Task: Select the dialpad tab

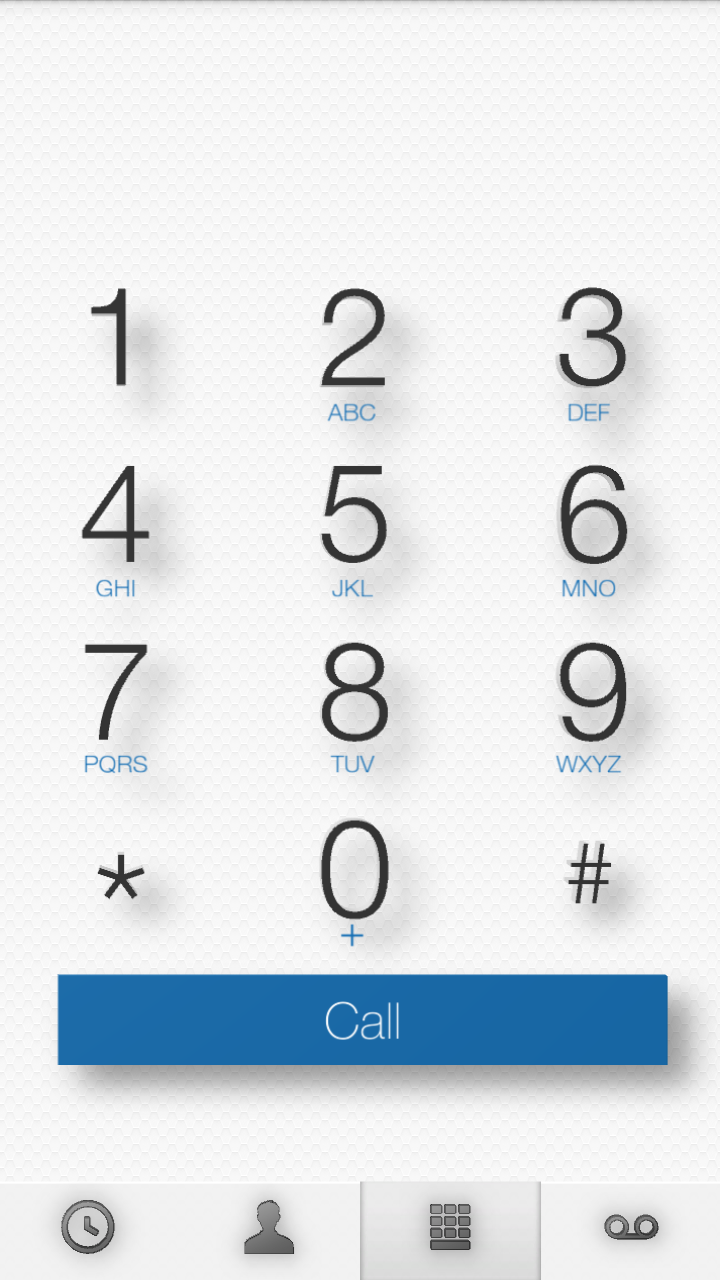Action: [x=450, y=1227]
